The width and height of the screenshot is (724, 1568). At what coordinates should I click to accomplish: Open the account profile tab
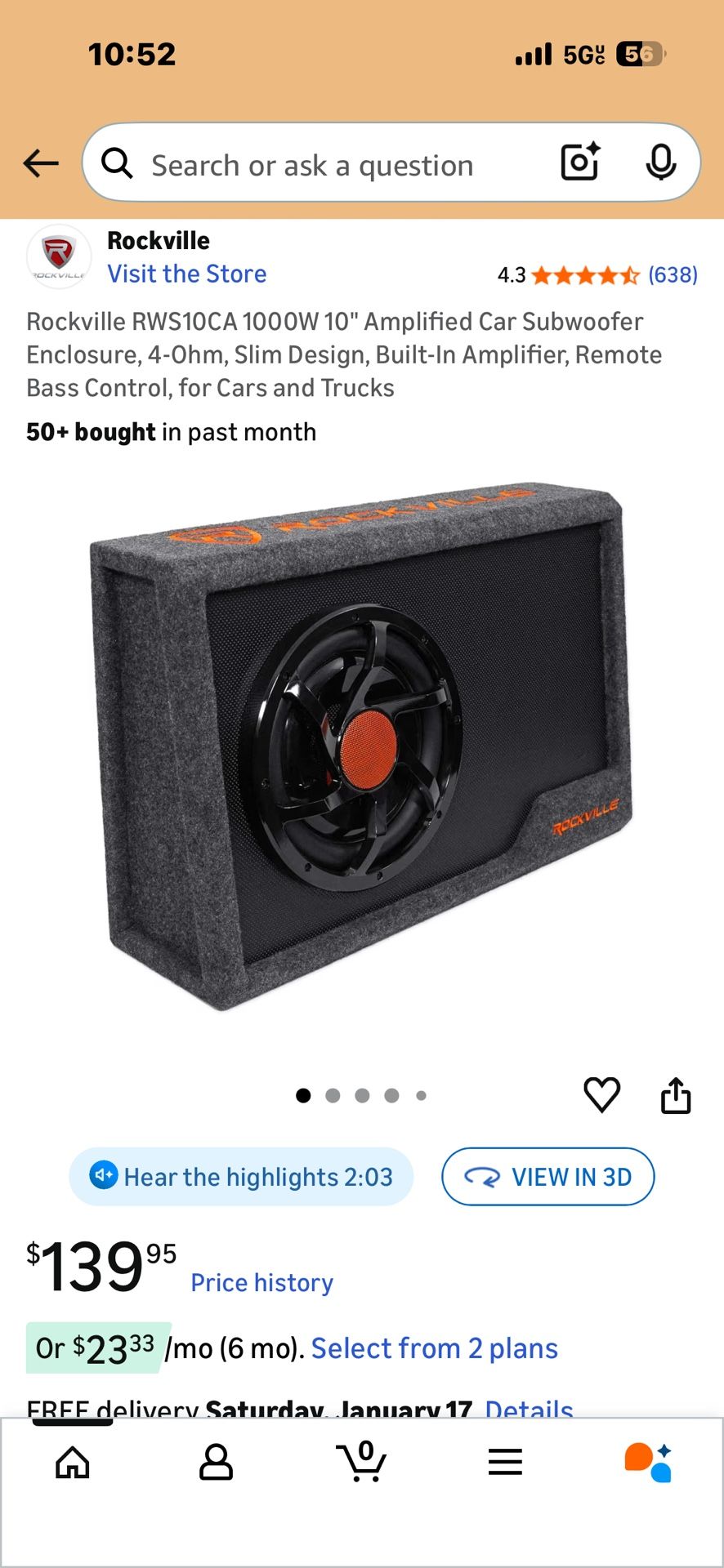217,1463
